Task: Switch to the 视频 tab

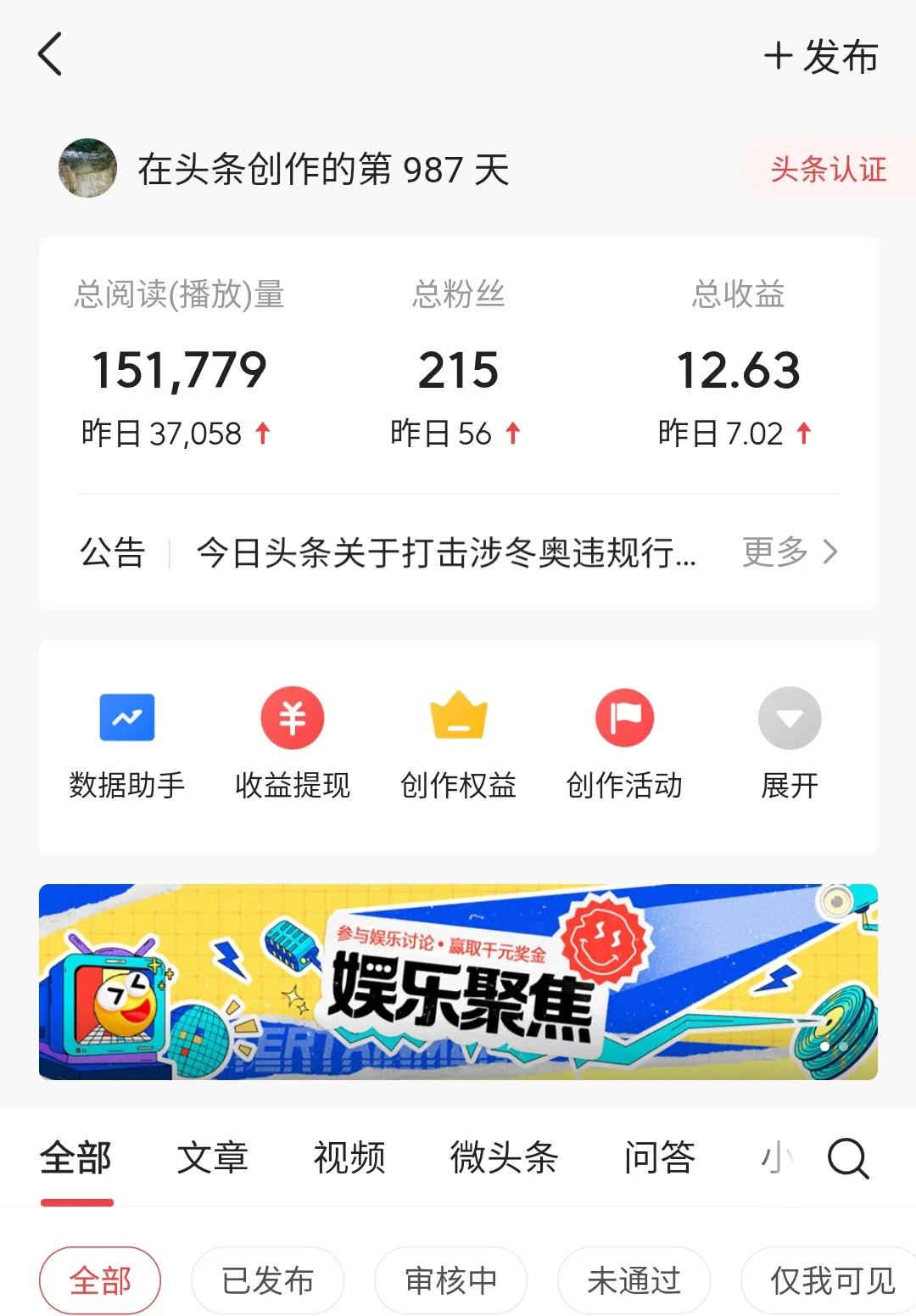Action: coord(348,1157)
